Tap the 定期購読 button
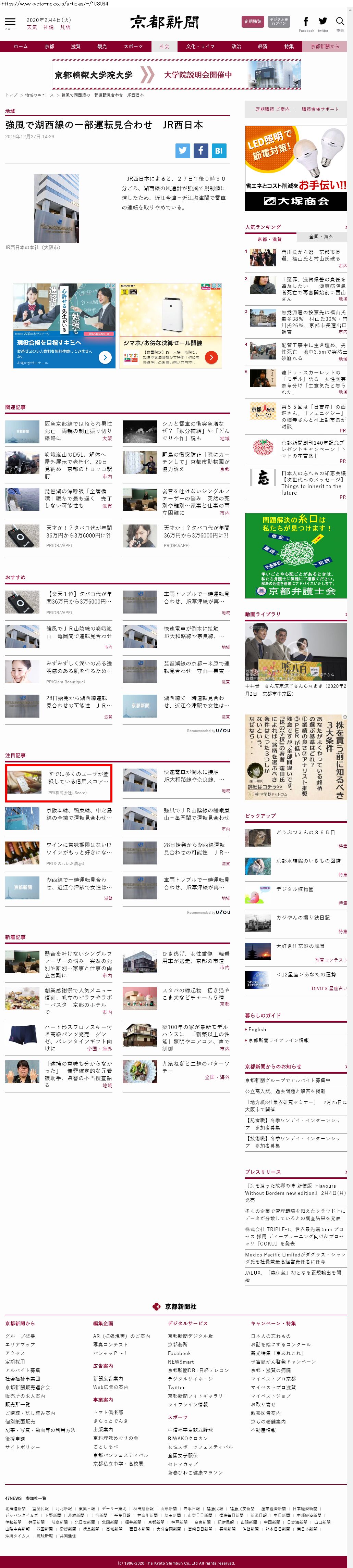Viewport: 353px width, 1568px height. (x=252, y=21)
